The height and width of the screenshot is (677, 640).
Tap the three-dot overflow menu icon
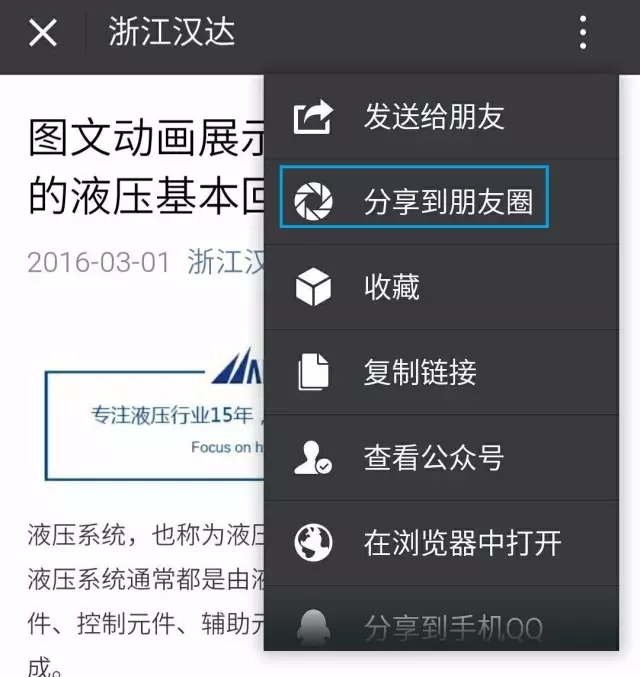[x=583, y=33]
